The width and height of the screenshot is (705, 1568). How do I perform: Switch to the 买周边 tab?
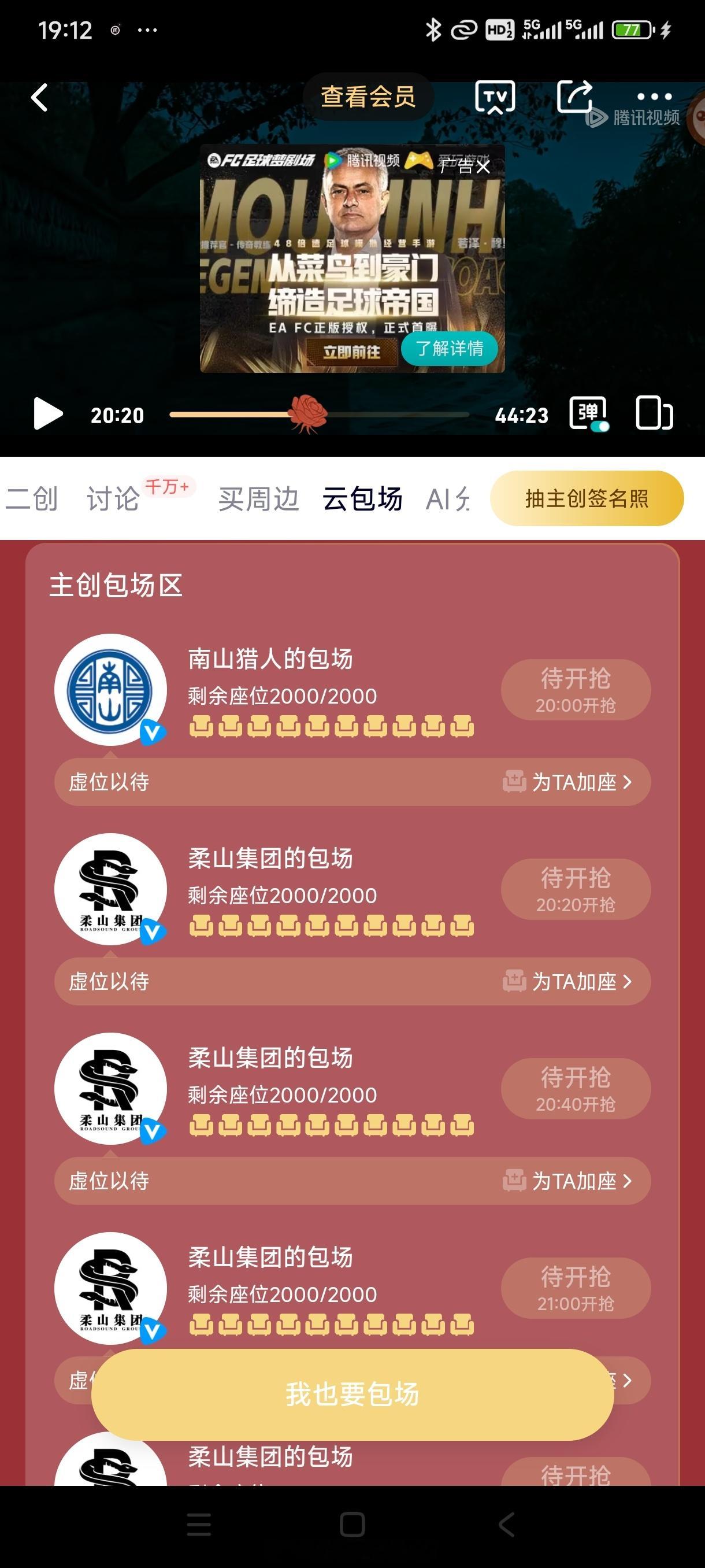pos(257,500)
